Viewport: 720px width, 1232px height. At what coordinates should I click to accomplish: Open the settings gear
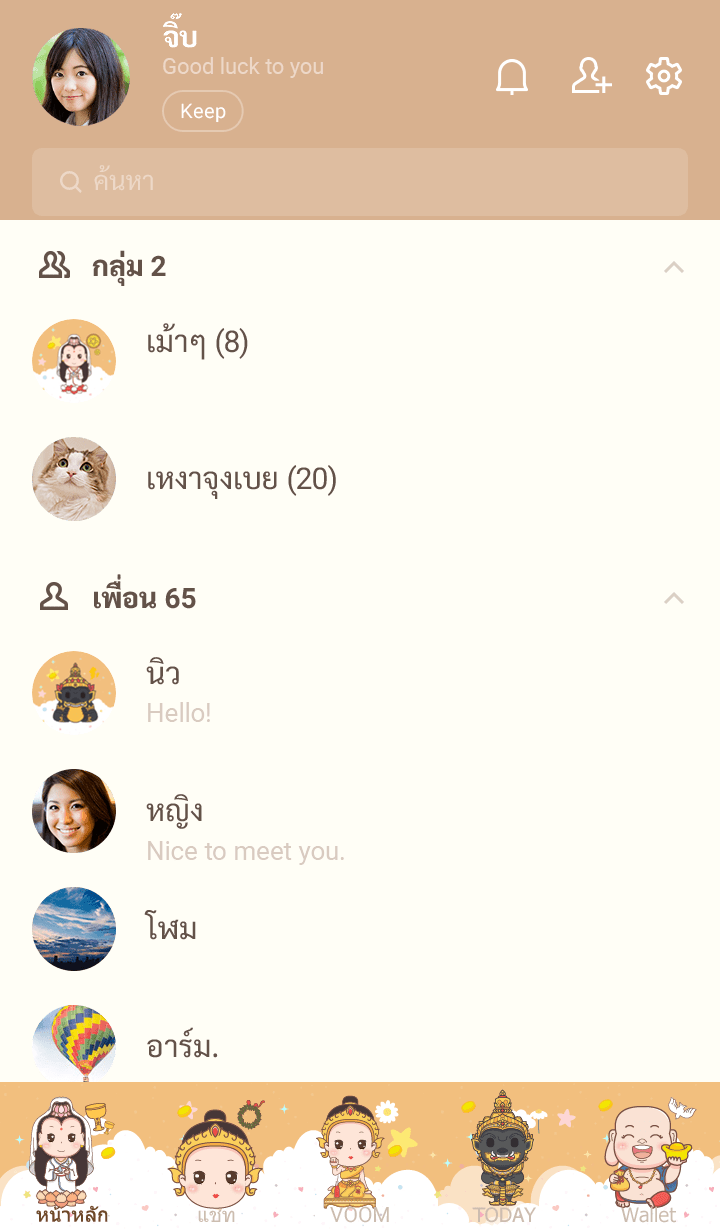pos(664,77)
